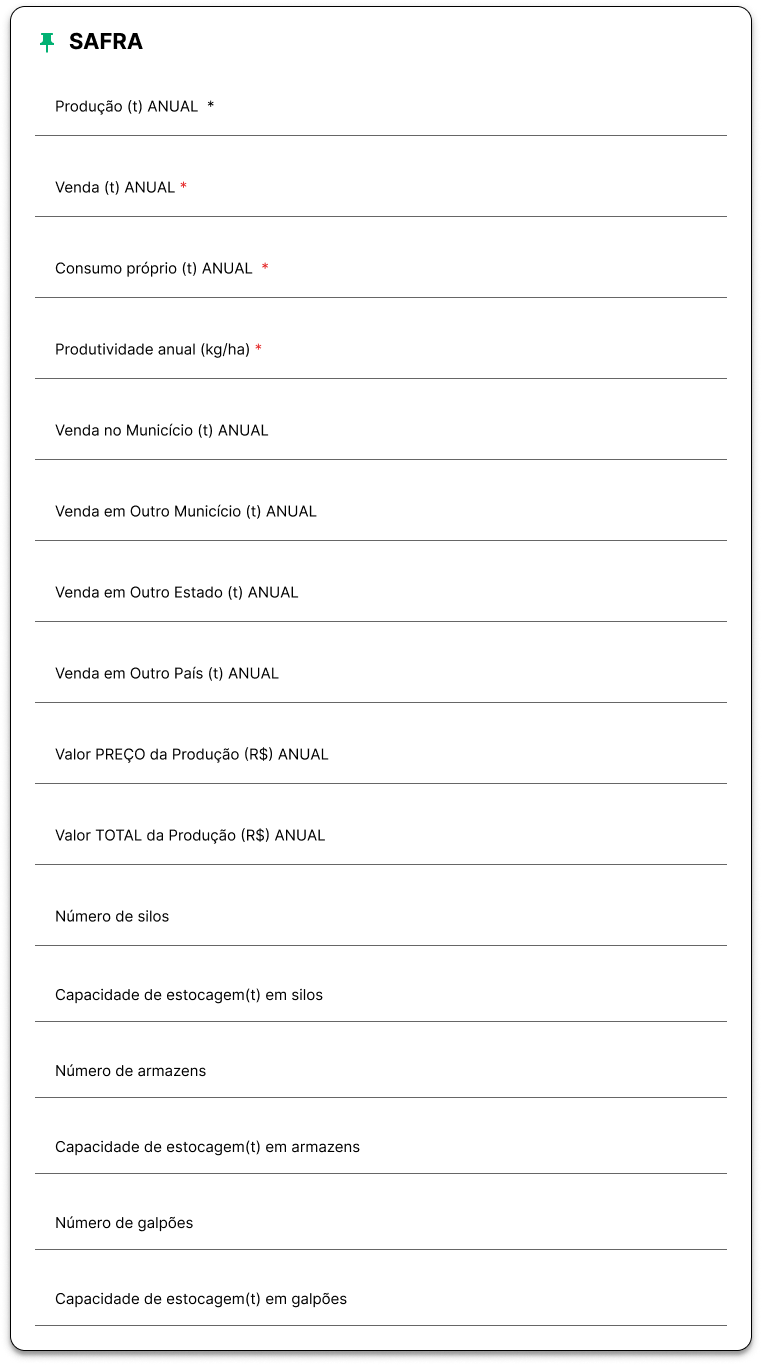Focus the Consumo próprio (t) ANUAL field
Image resolution: width=762 pixels, height=1365 pixels.
pyautogui.click(x=381, y=268)
